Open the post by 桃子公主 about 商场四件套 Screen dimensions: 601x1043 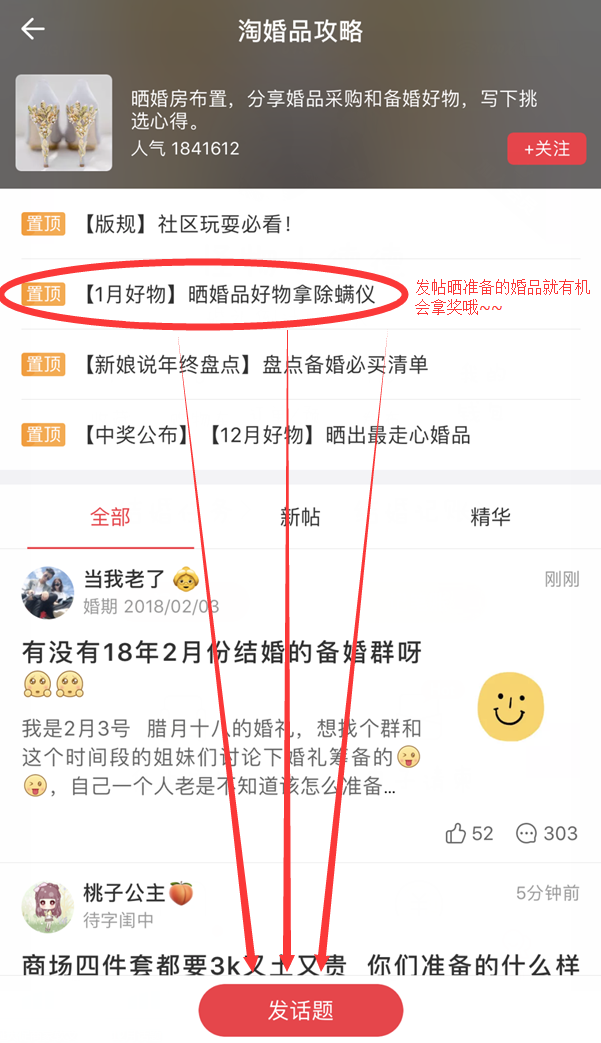tap(300, 965)
